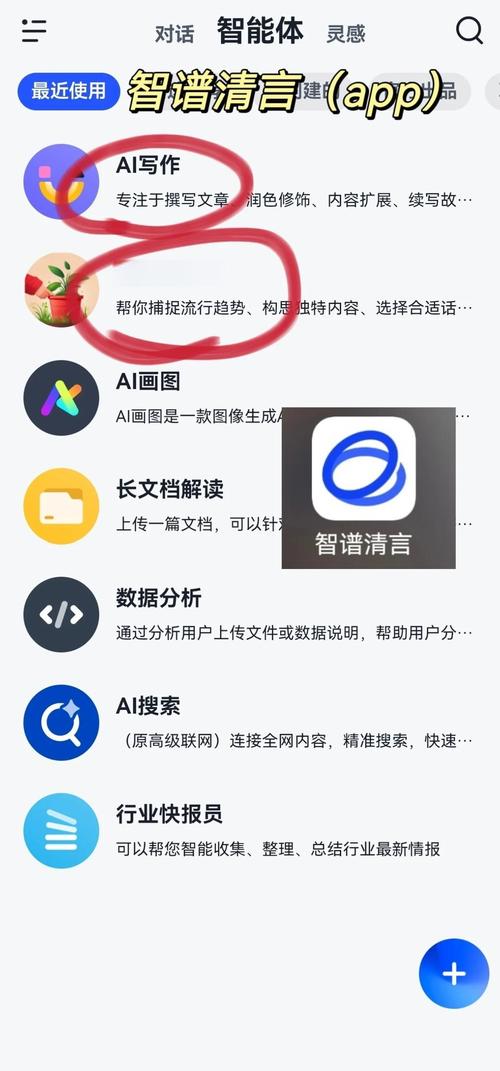Select the 智能体 tab

260,31
